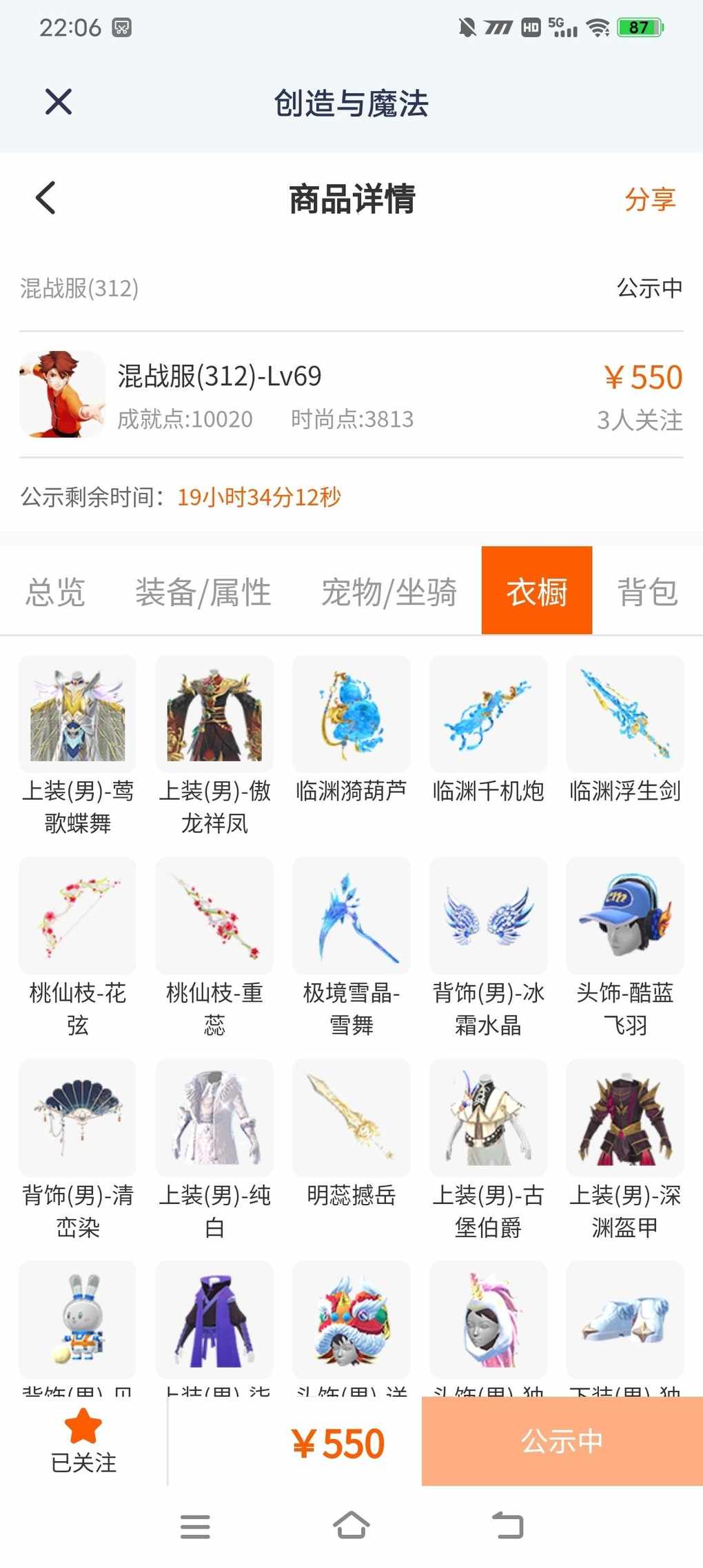Switch to 宠物/坐骑 tab
The width and height of the screenshot is (703, 1568).
coord(389,592)
